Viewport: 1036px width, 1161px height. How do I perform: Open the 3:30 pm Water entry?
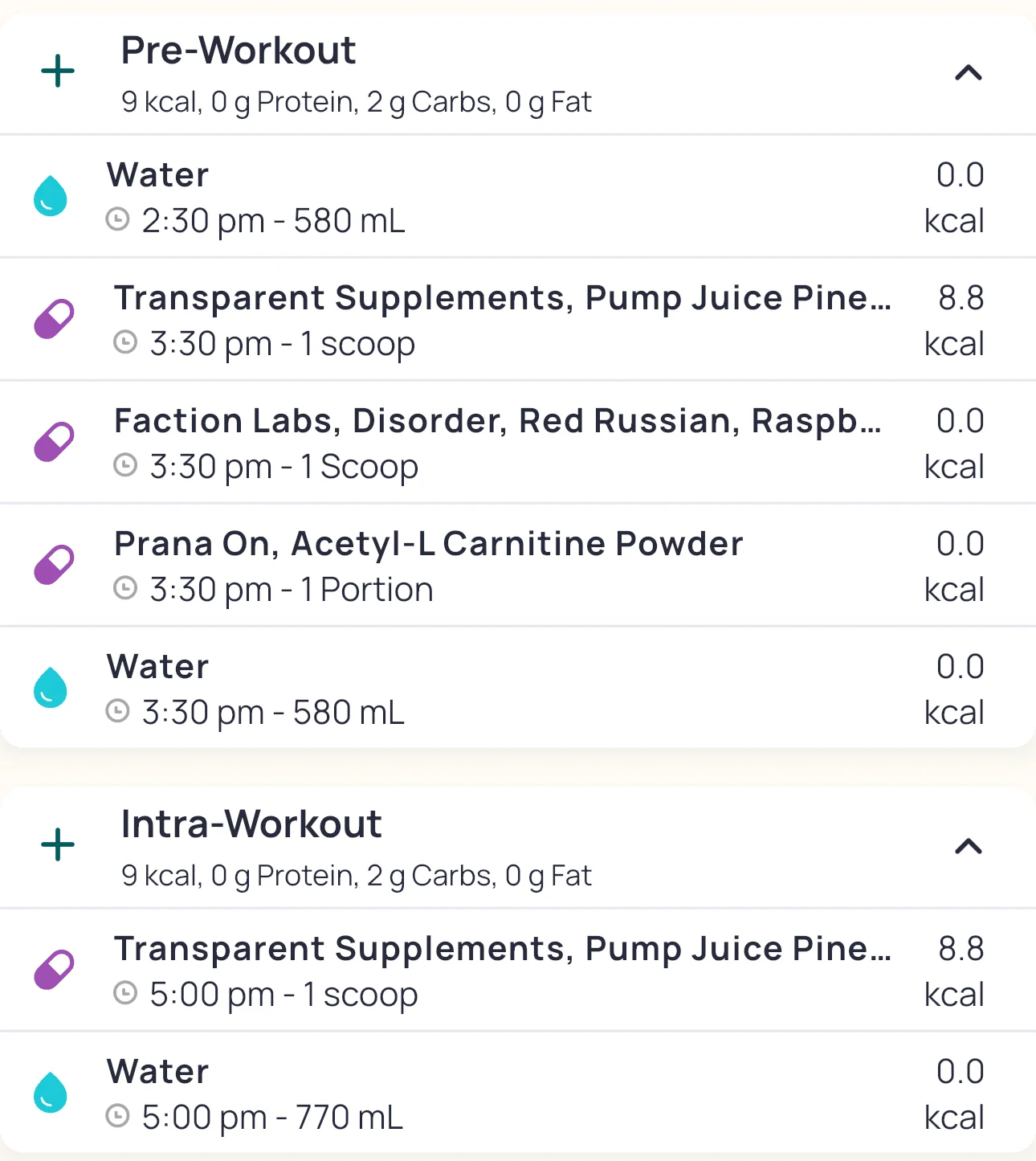[x=514, y=689]
